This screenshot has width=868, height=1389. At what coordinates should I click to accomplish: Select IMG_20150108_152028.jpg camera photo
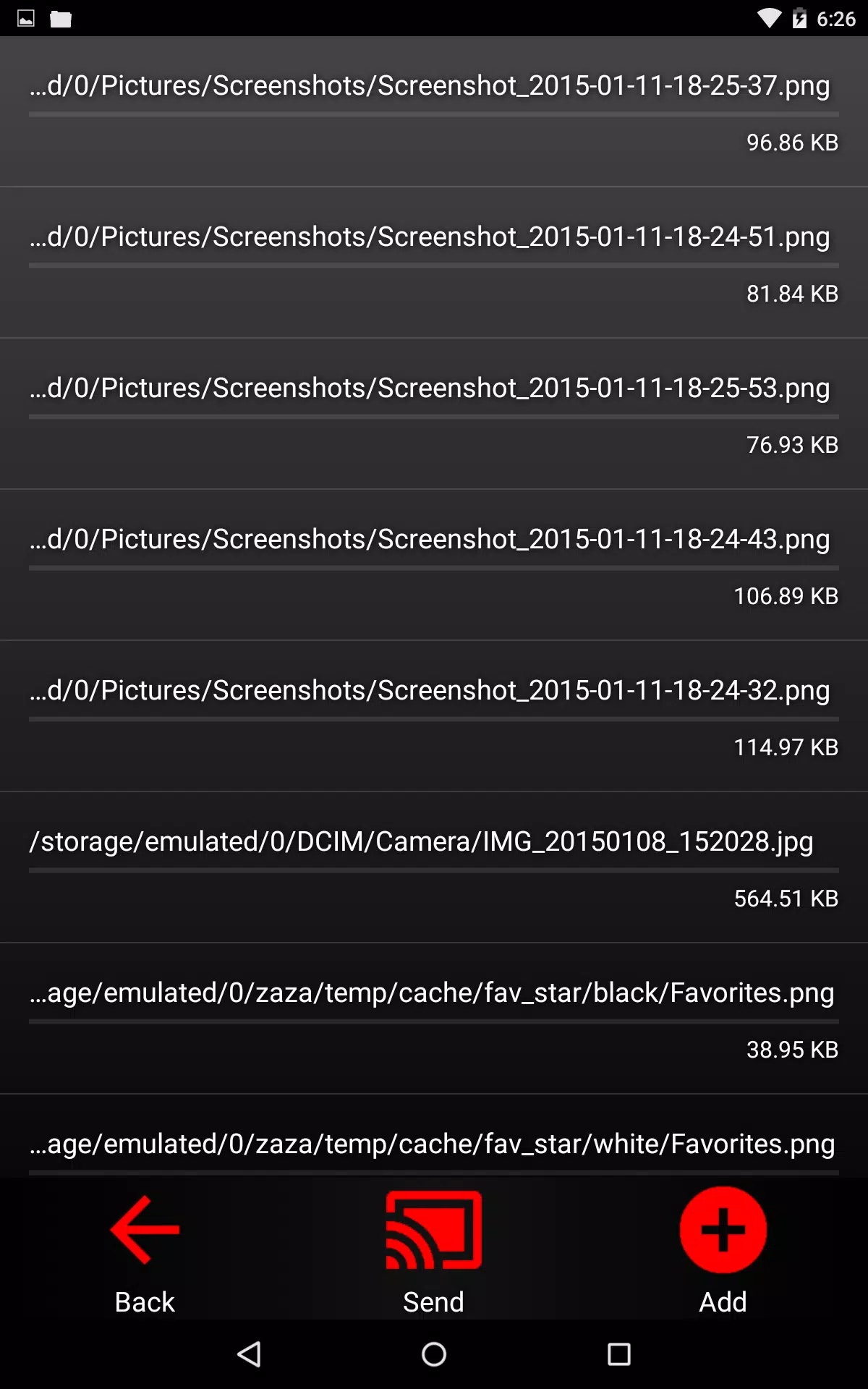[434, 867]
